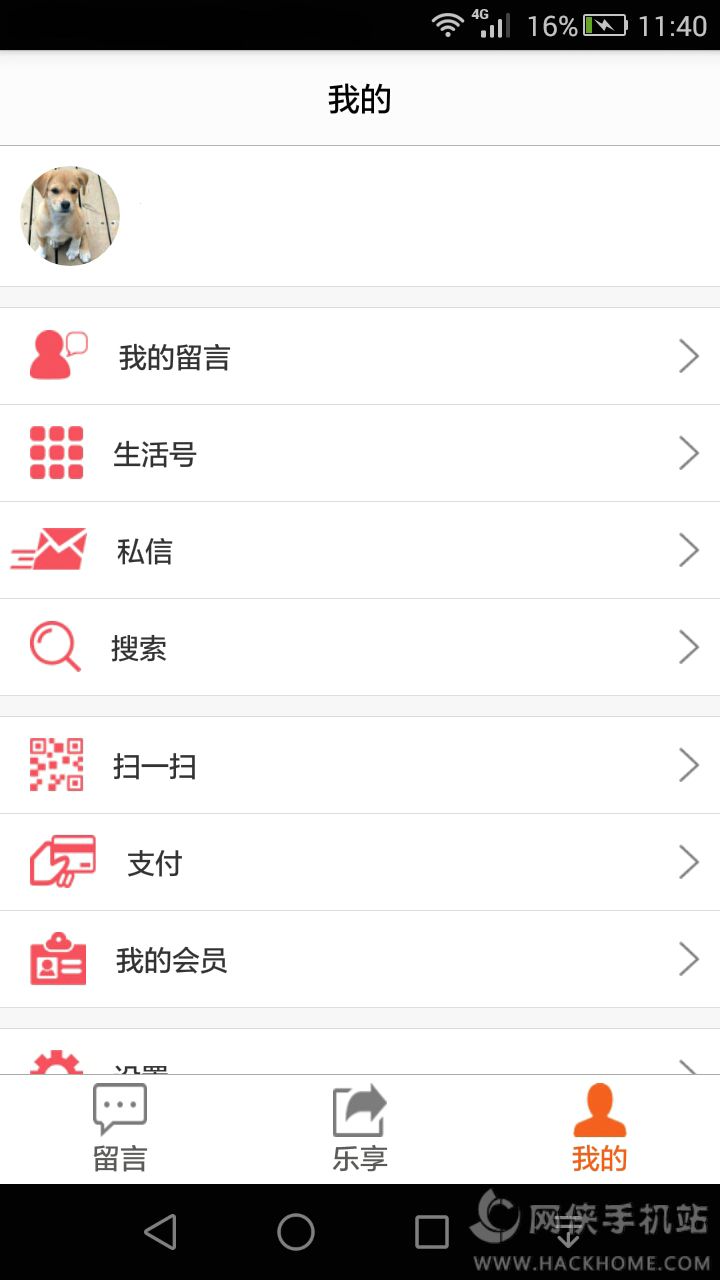Open 我的留言 (my messages)
The width and height of the screenshot is (720, 1280).
[x=360, y=357]
